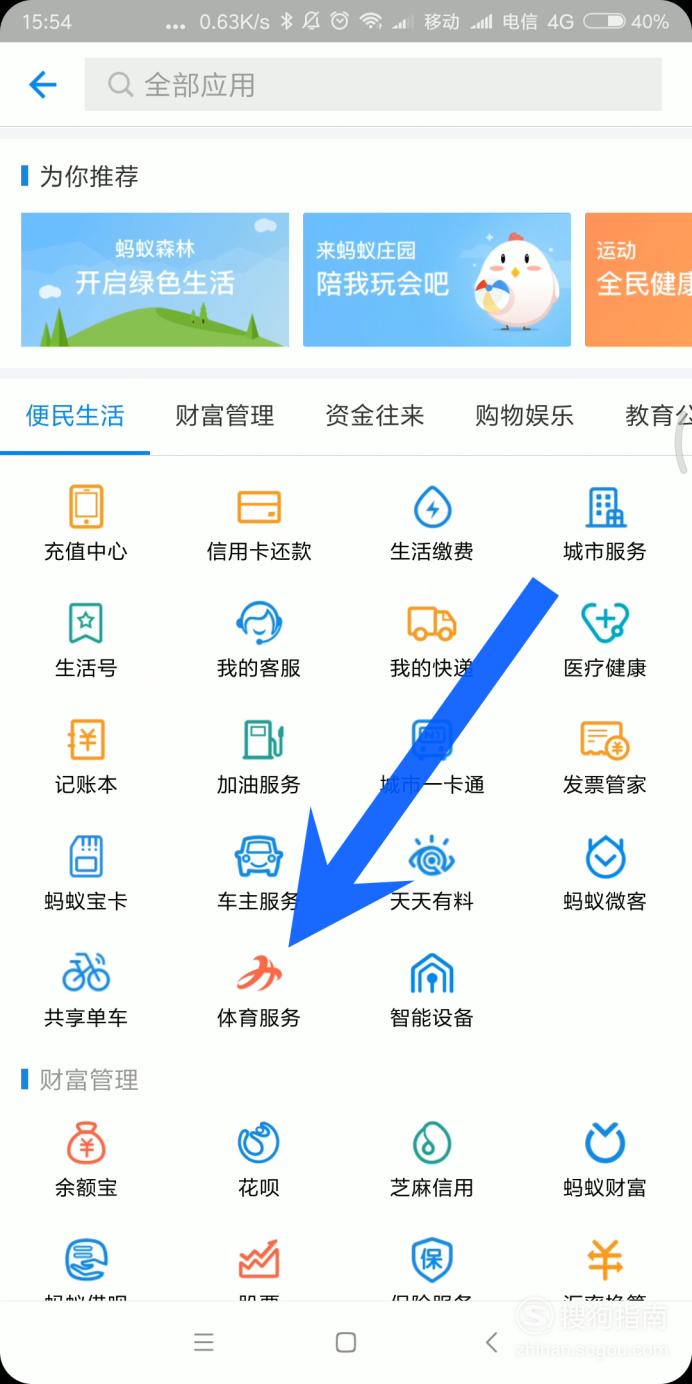692x1384 pixels.
Task: Open 生活缴费
Action: (432, 523)
